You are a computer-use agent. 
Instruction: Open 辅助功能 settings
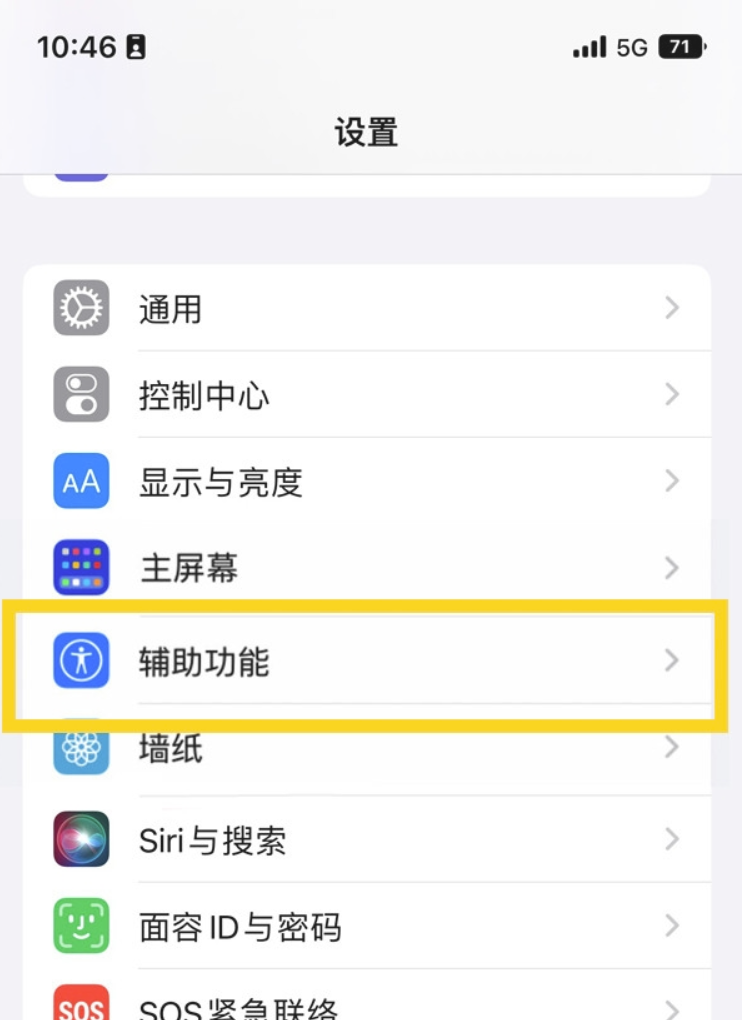pos(366,661)
